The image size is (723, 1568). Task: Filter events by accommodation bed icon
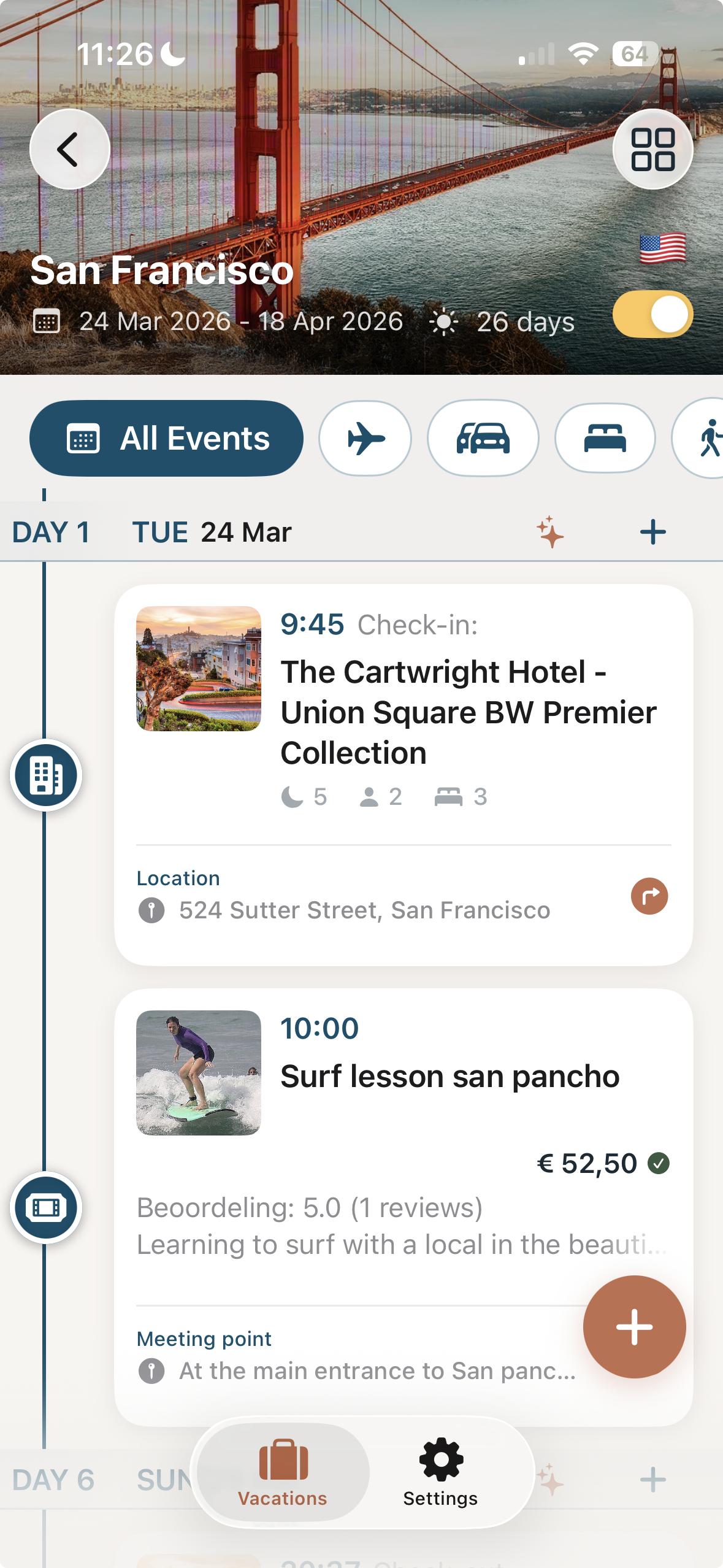click(605, 438)
